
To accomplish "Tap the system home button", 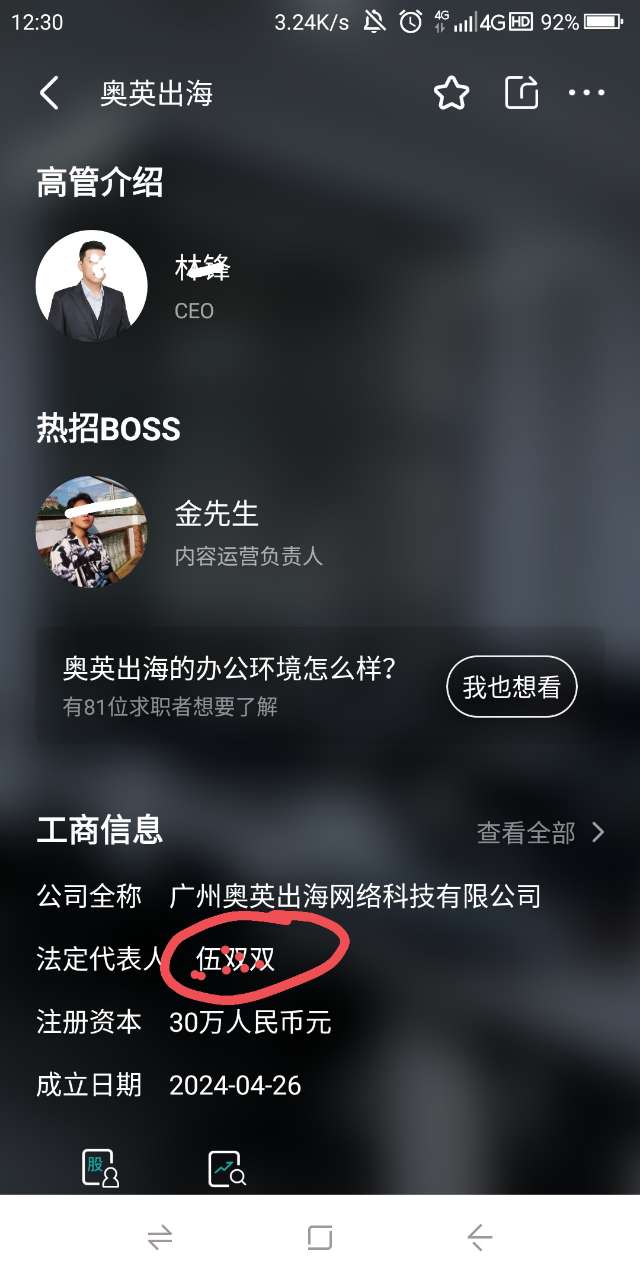I will pyautogui.click(x=320, y=1238).
